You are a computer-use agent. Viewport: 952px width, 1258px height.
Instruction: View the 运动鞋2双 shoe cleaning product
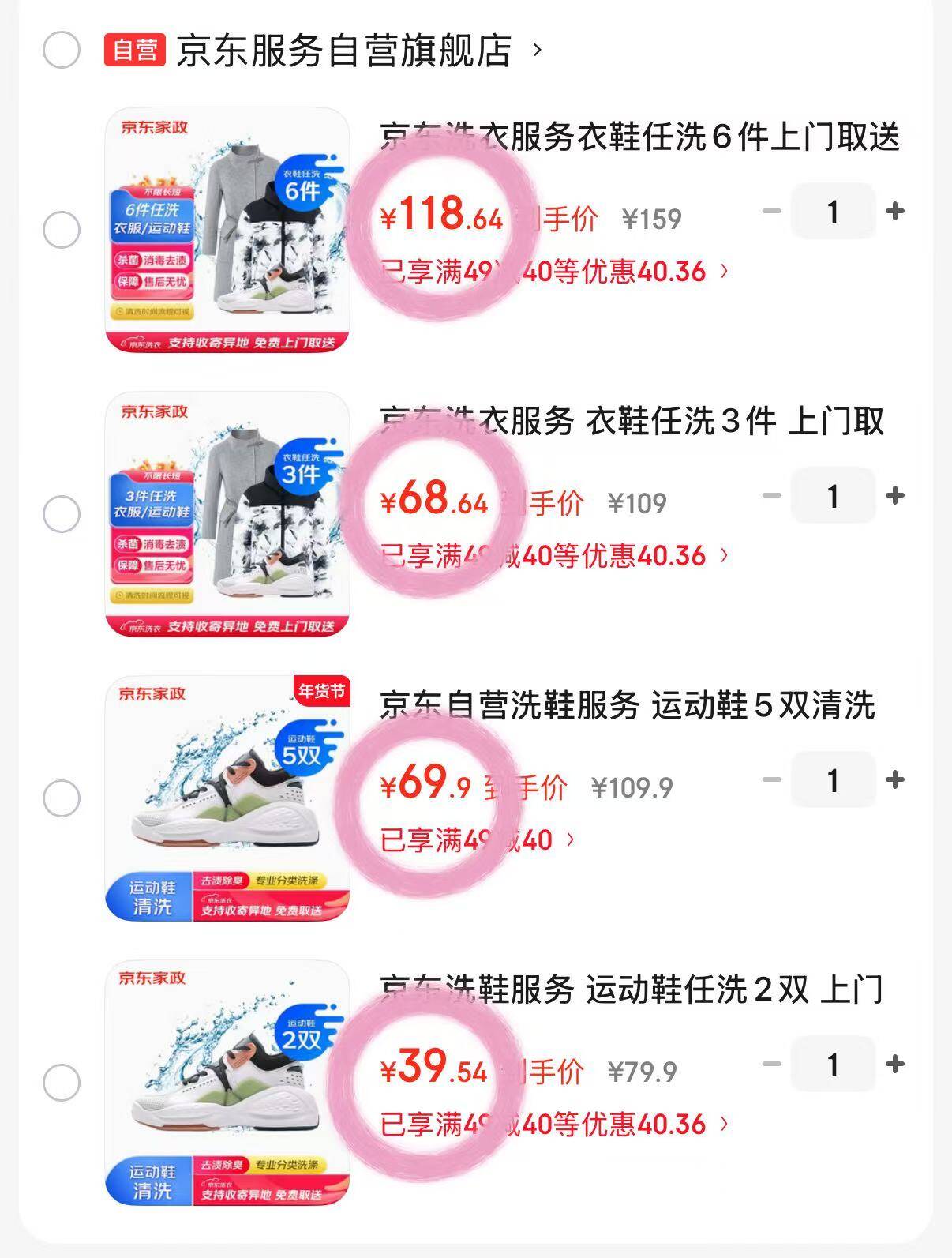click(x=227, y=1083)
